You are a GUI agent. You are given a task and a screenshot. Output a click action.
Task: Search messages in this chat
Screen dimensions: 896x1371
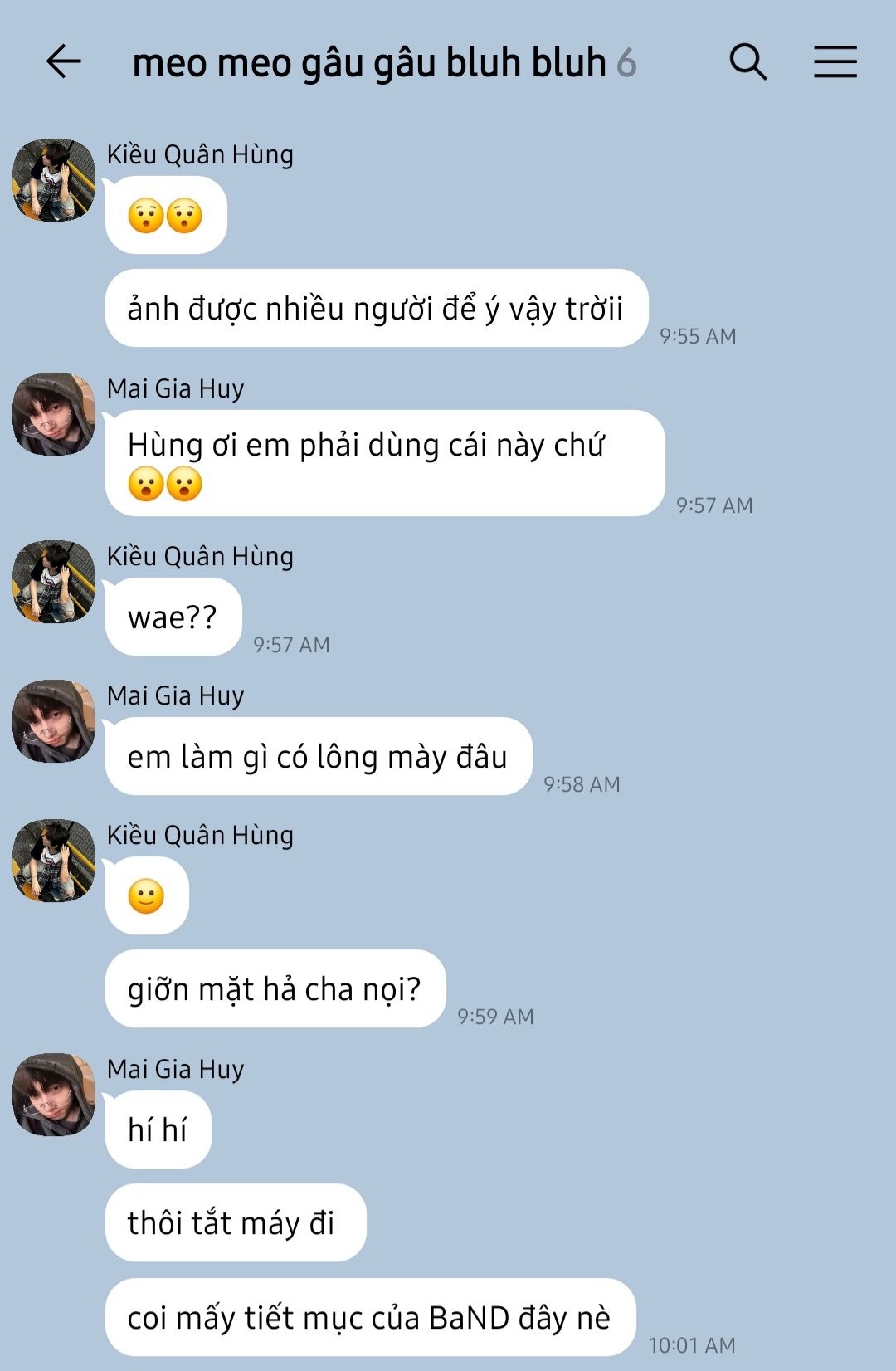[747, 62]
